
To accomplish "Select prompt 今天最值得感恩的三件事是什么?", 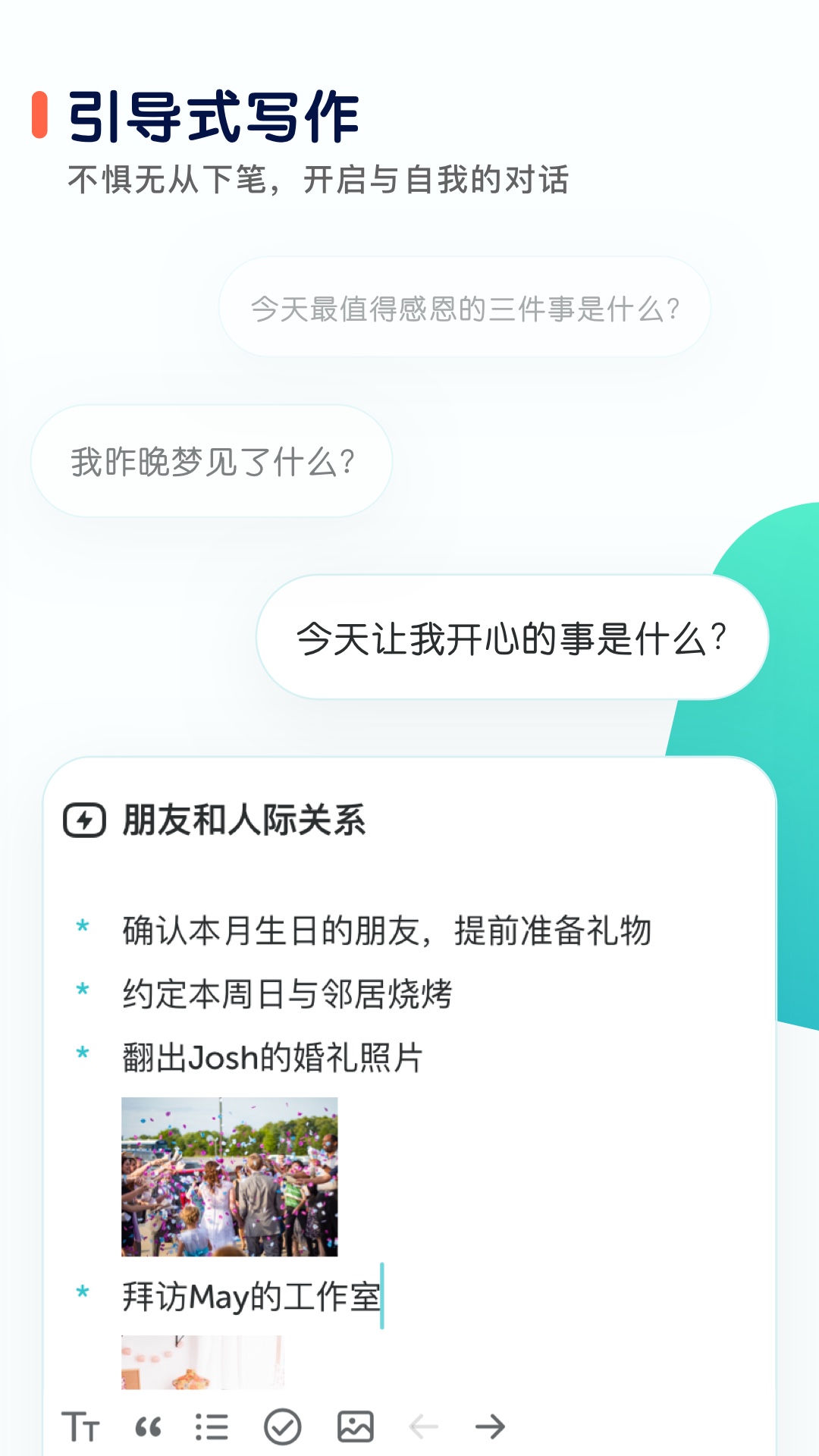I will [x=465, y=307].
